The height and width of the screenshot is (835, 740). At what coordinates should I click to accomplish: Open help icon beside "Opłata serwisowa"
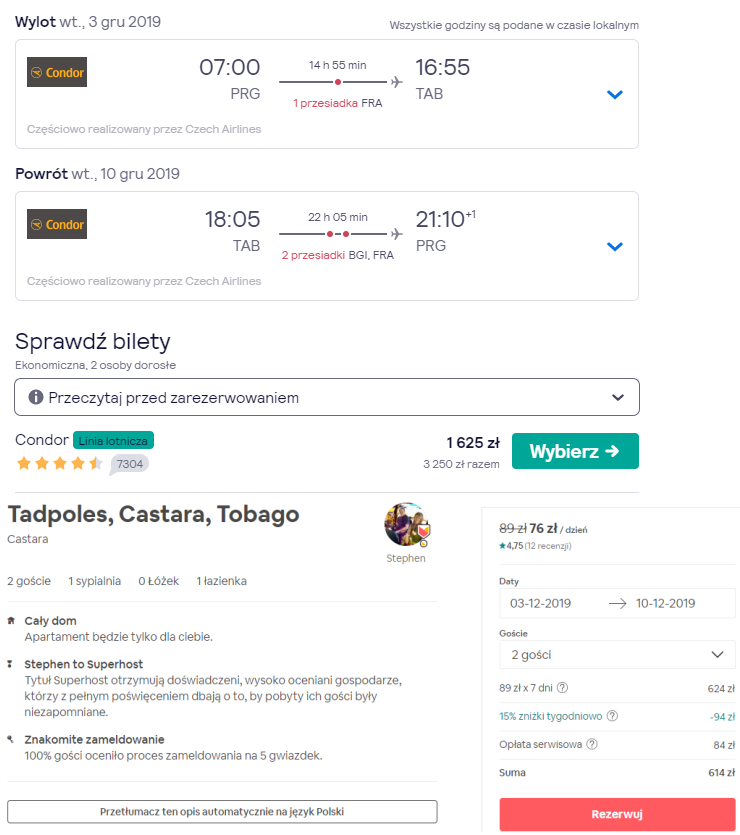[591, 744]
